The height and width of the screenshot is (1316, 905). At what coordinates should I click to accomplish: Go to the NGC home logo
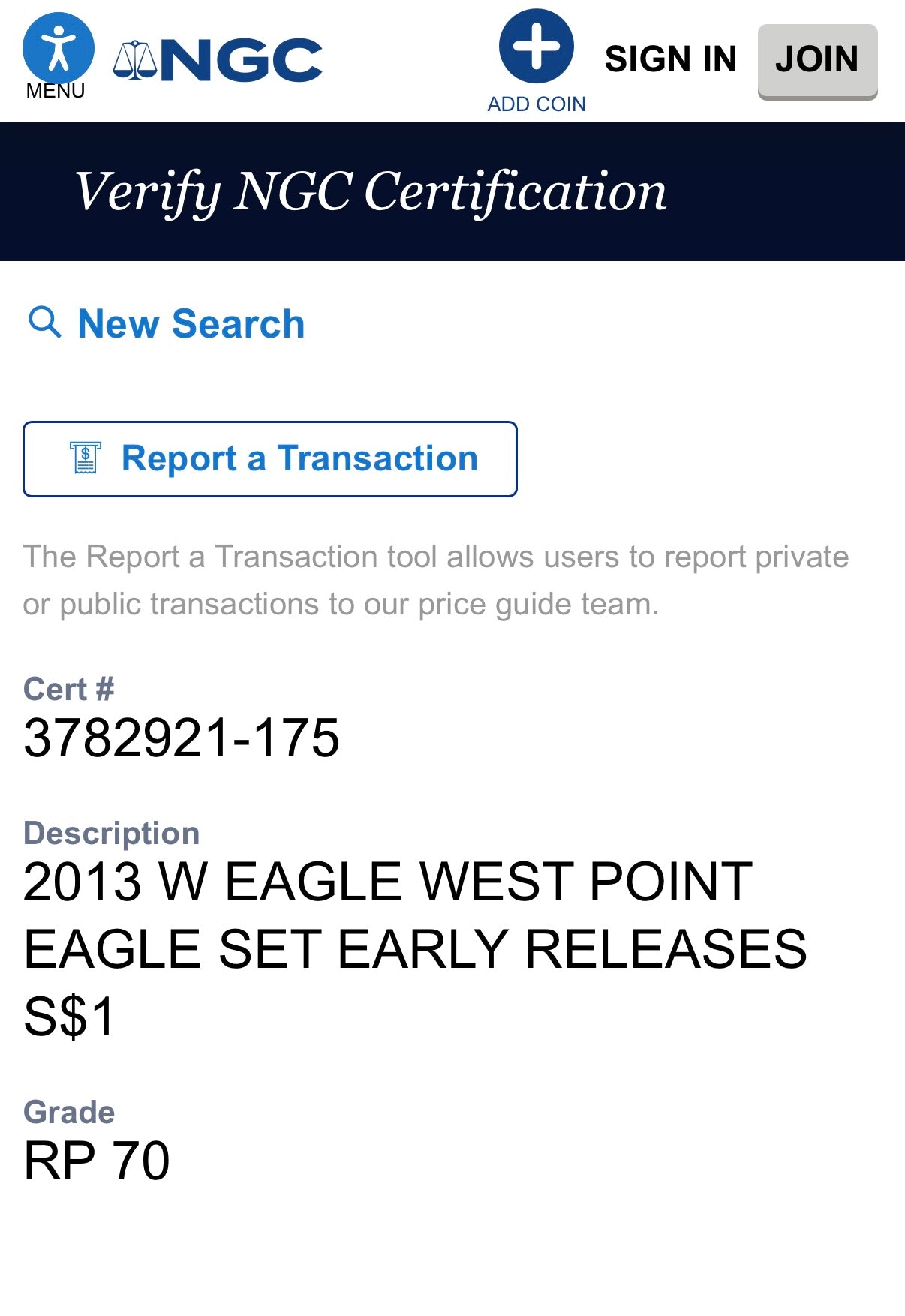(218, 60)
